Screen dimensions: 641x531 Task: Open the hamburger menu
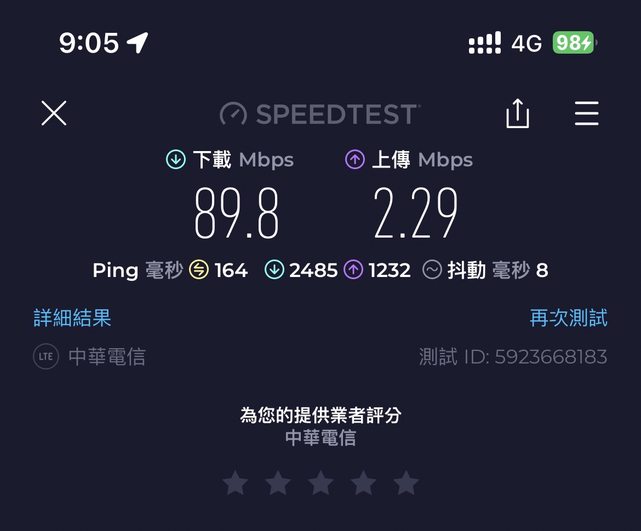pos(587,114)
